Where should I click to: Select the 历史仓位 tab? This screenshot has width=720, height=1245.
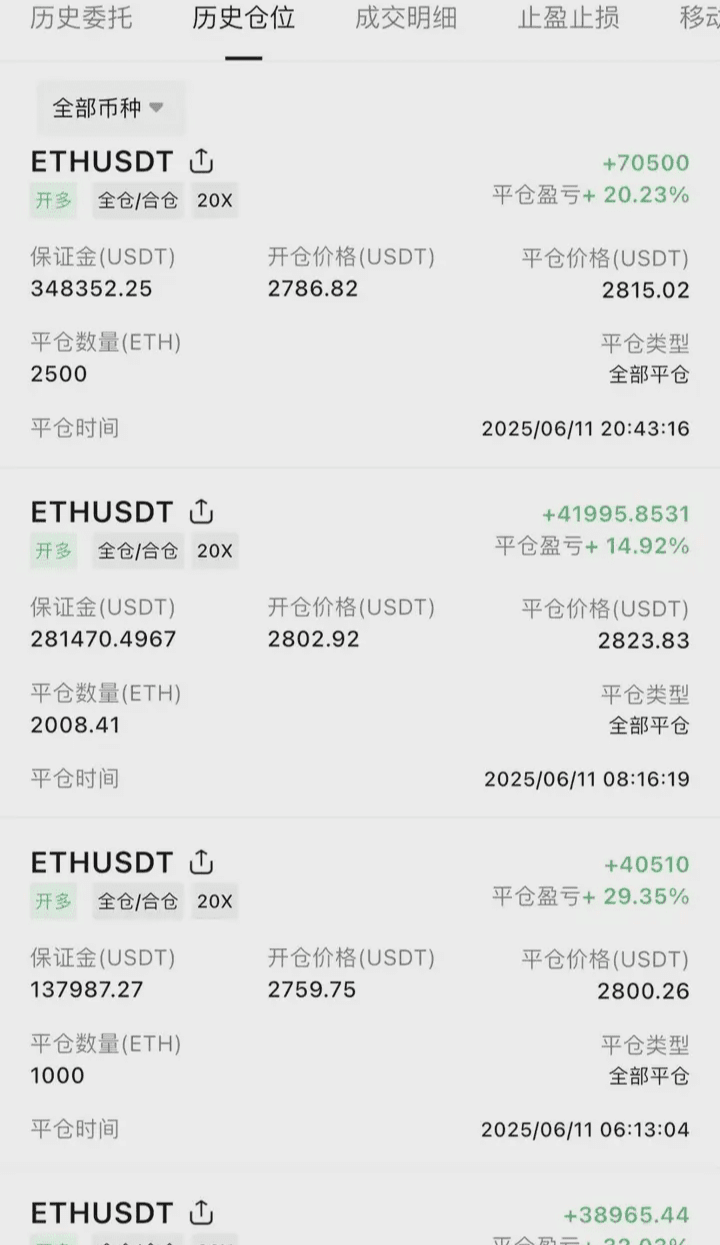243,18
